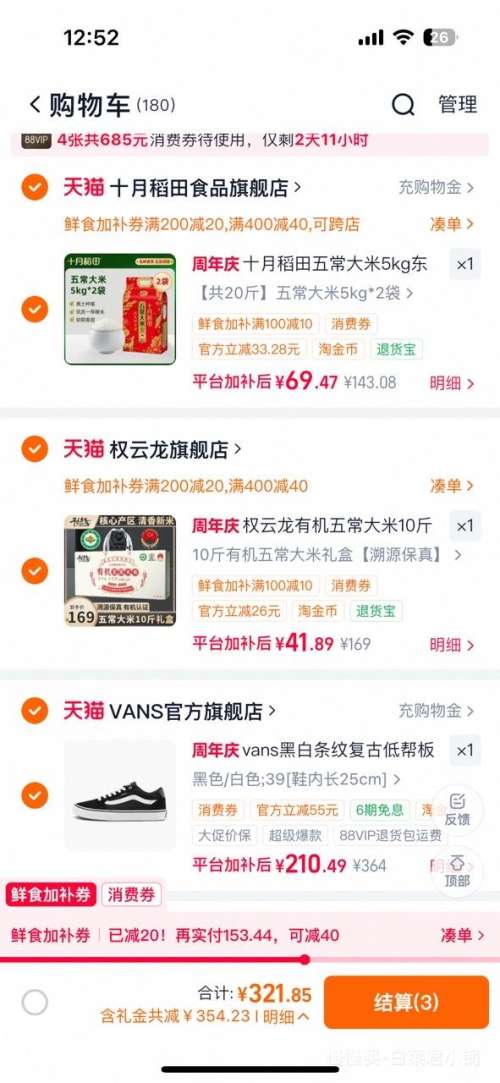Change quantity of 十月稻田五常大米 item
Image resolution: width=500 pixels, height=1083 pixels.
click(465, 264)
